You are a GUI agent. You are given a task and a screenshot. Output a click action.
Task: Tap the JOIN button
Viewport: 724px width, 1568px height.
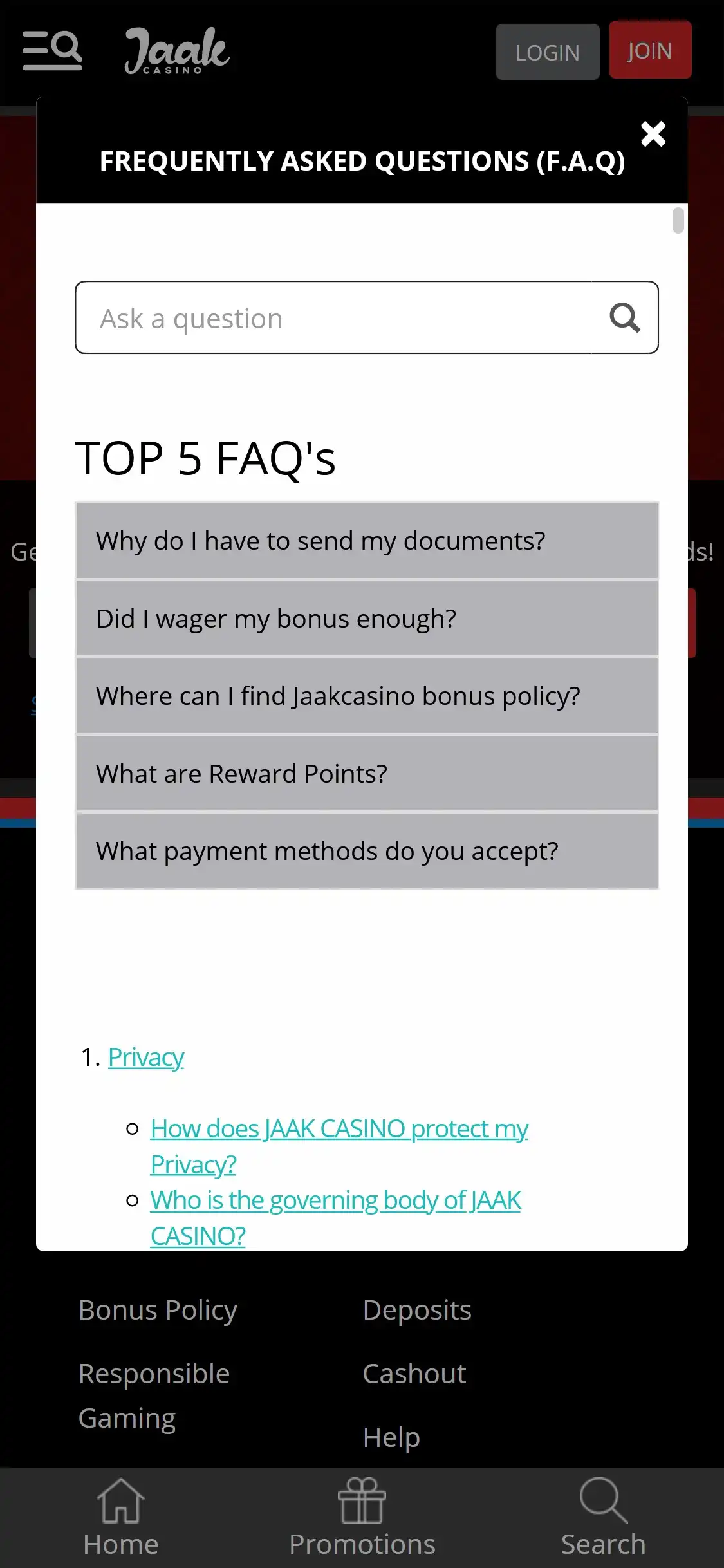pyautogui.click(x=649, y=51)
